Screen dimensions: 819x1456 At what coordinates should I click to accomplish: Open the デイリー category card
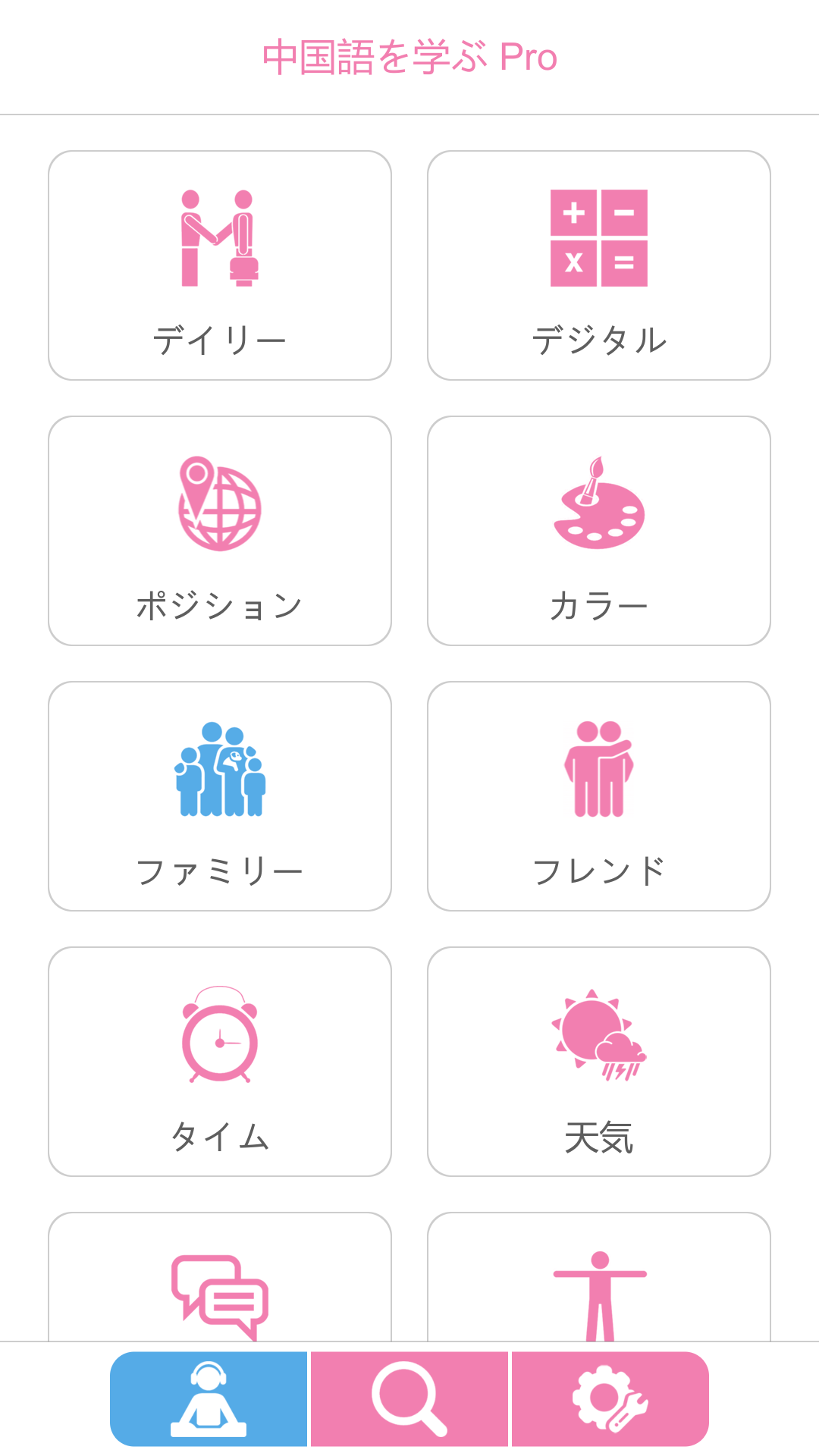(x=220, y=265)
